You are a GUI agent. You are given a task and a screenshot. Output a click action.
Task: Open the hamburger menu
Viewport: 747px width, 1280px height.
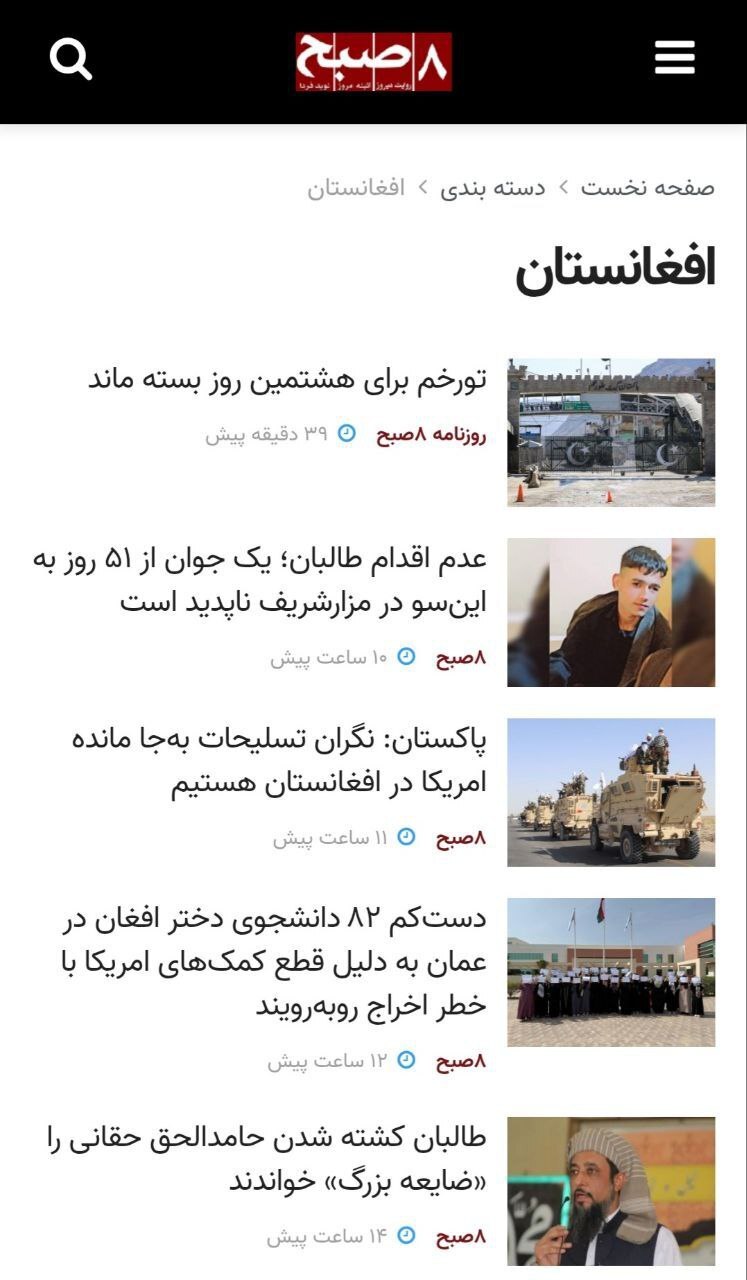point(674,59)
